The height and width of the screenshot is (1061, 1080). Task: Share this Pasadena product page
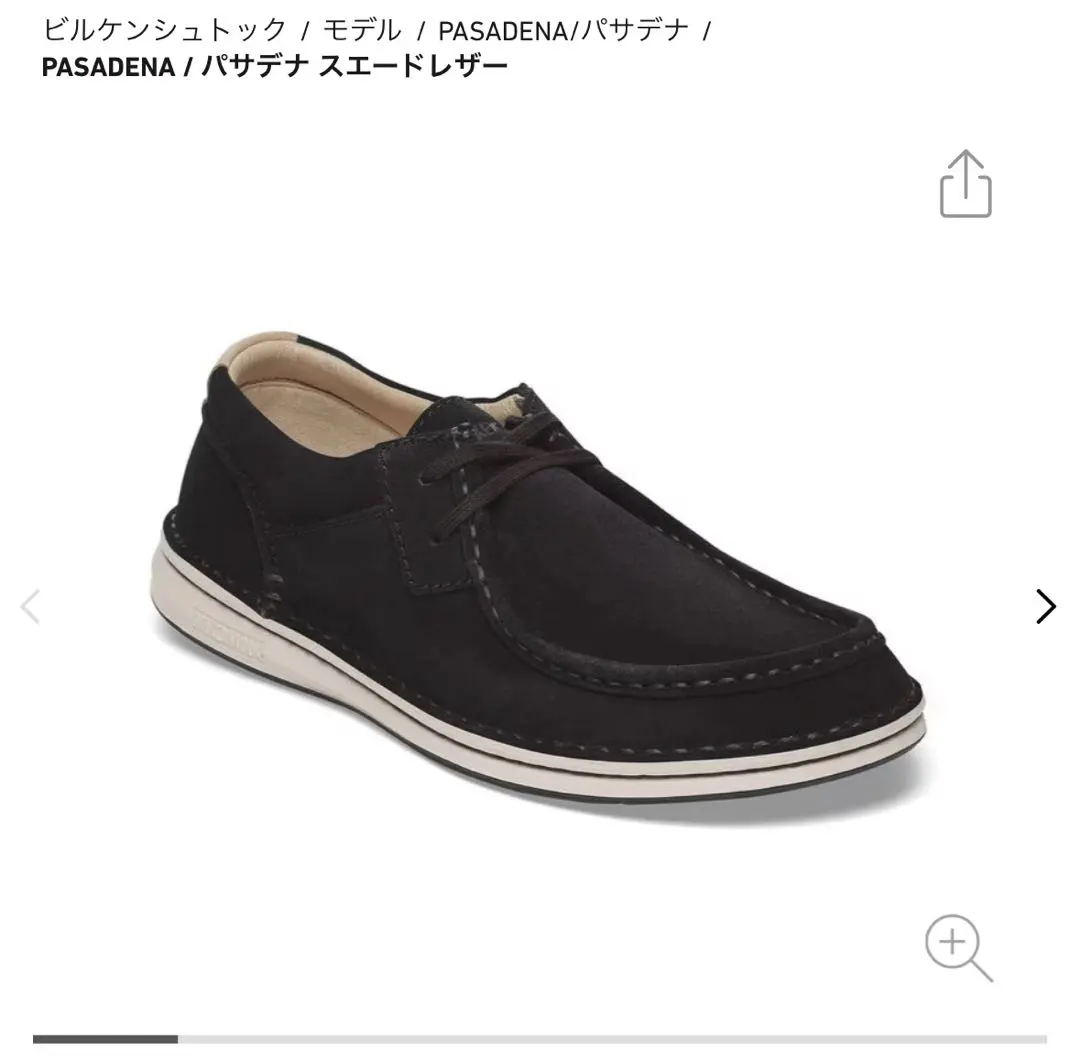(x=965, y=185)
